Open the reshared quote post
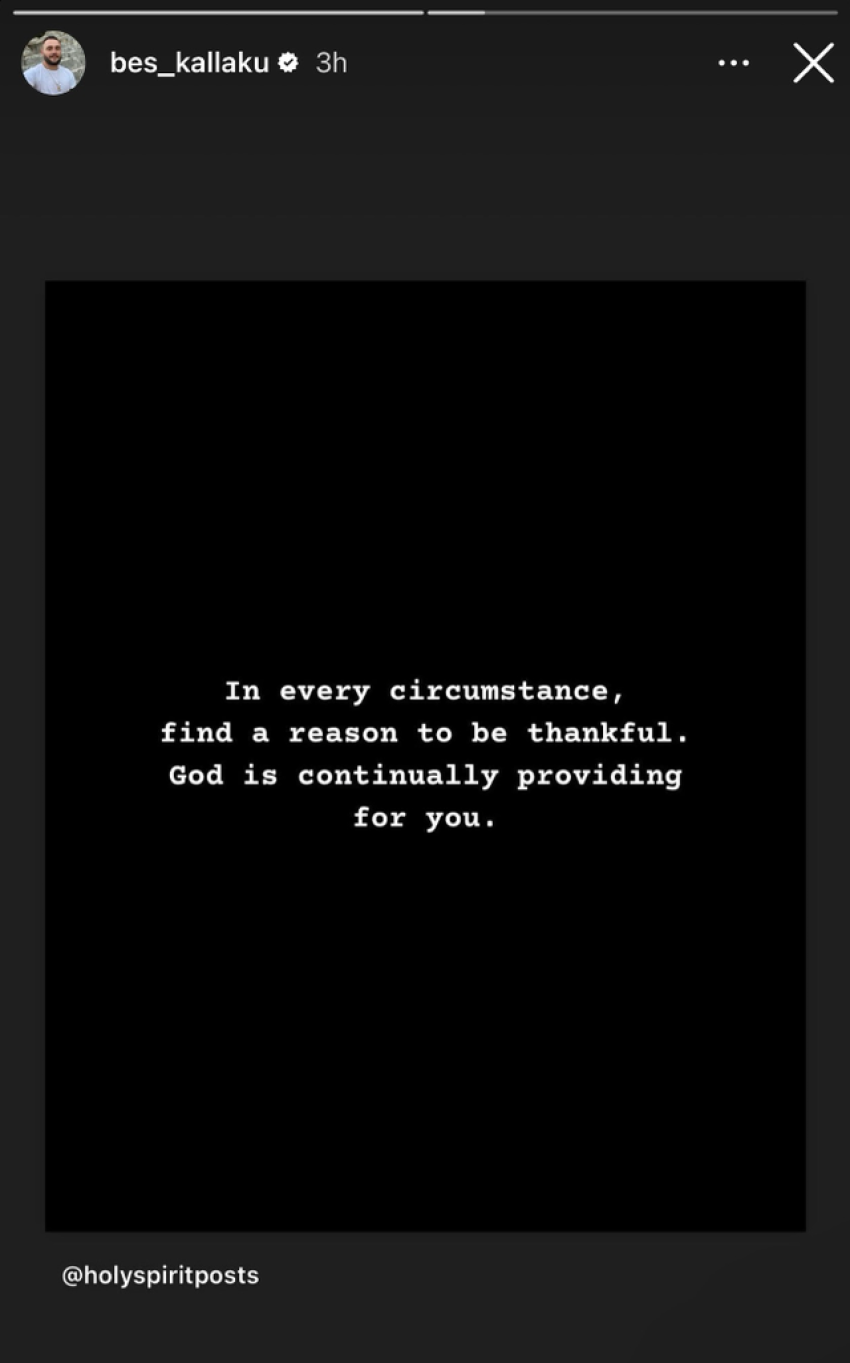This screenshot has width=850, height=1363. click(425, 756)
